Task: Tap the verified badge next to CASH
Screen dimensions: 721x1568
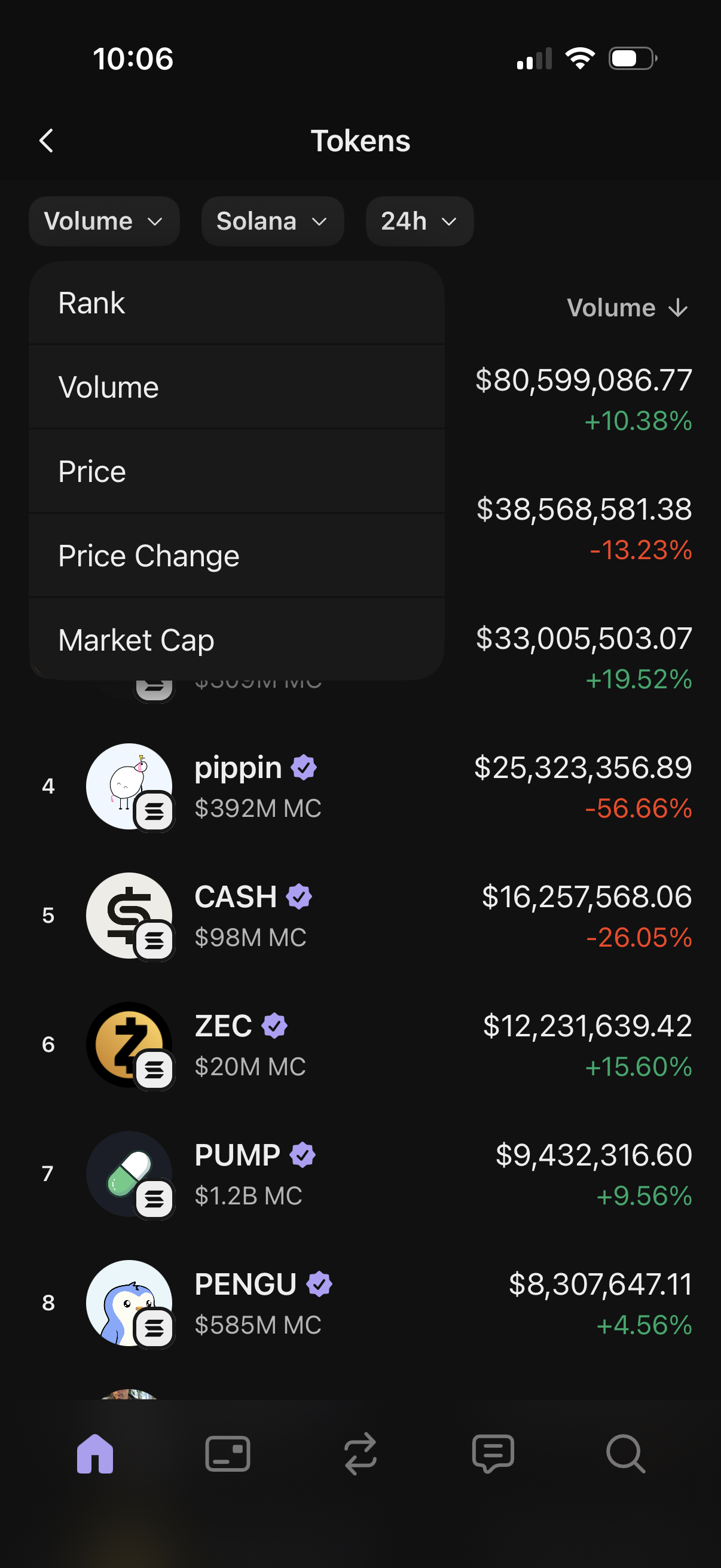Action: point(299,896)
